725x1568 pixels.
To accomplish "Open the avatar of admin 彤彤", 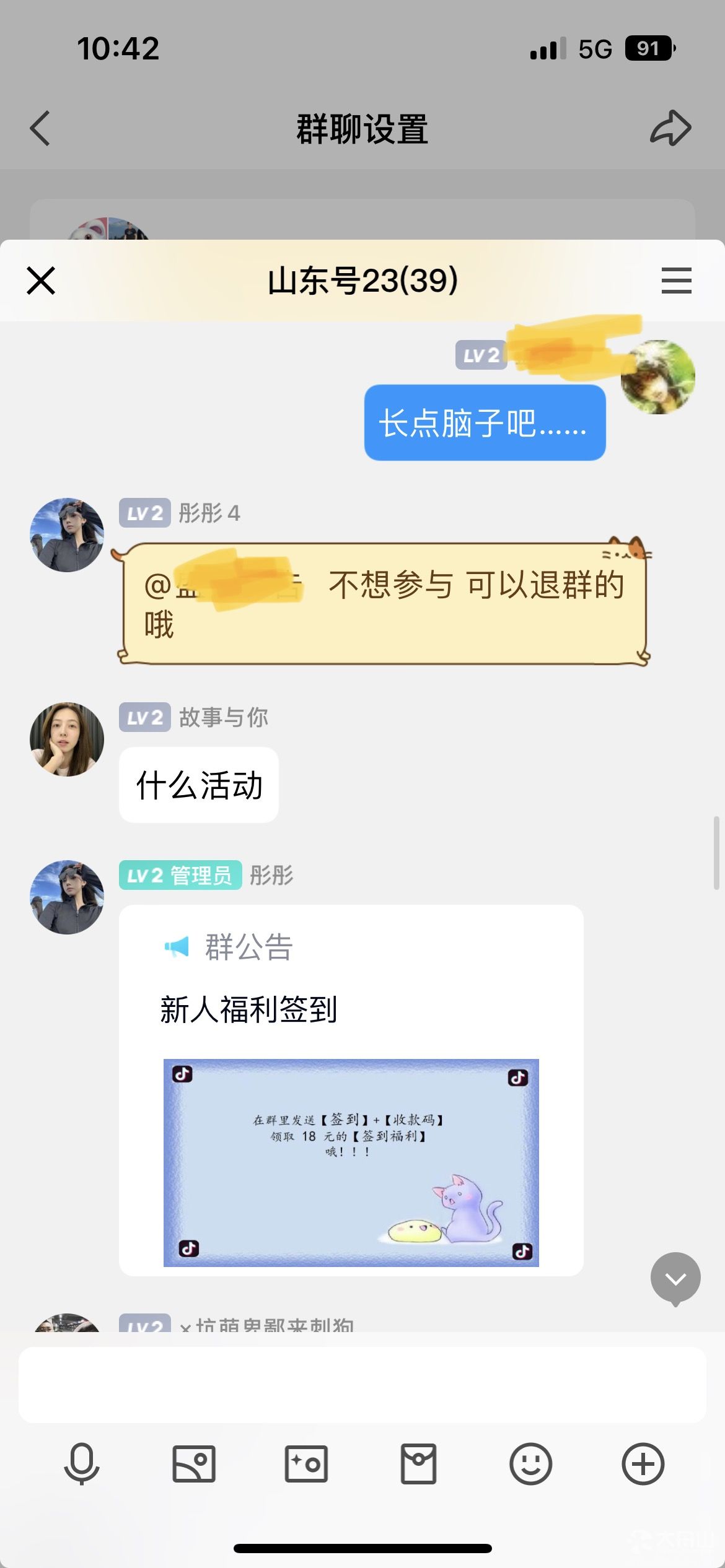I will point(67,897).
